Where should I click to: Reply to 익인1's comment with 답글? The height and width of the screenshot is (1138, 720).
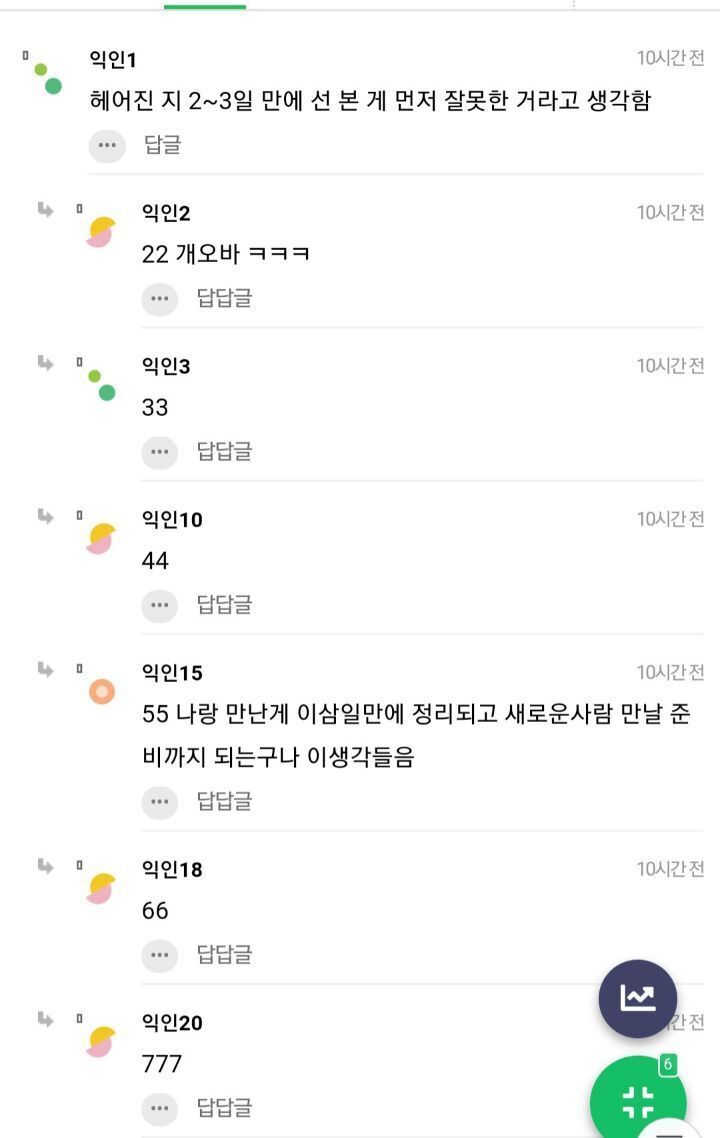(163, 146)
